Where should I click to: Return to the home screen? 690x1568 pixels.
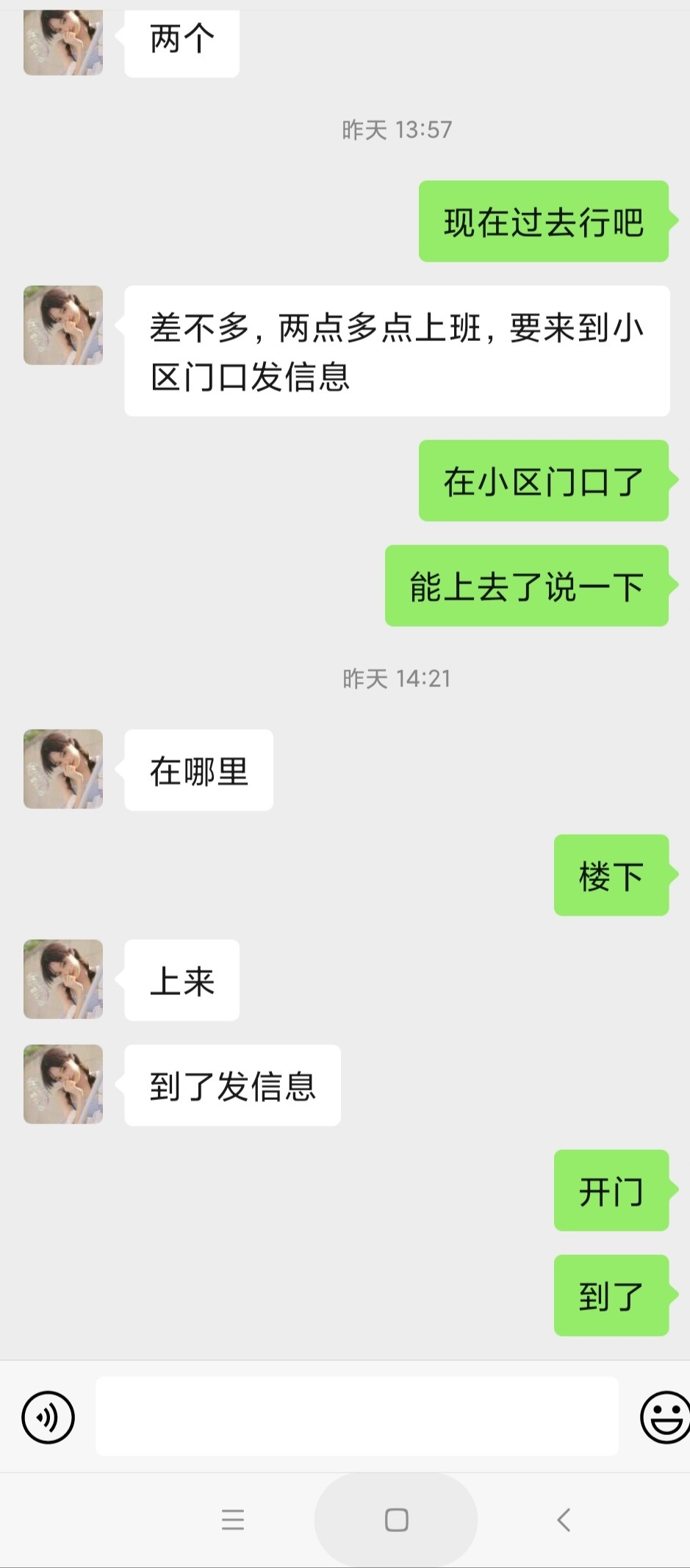pyautogui.click(x=396, y=1520)
